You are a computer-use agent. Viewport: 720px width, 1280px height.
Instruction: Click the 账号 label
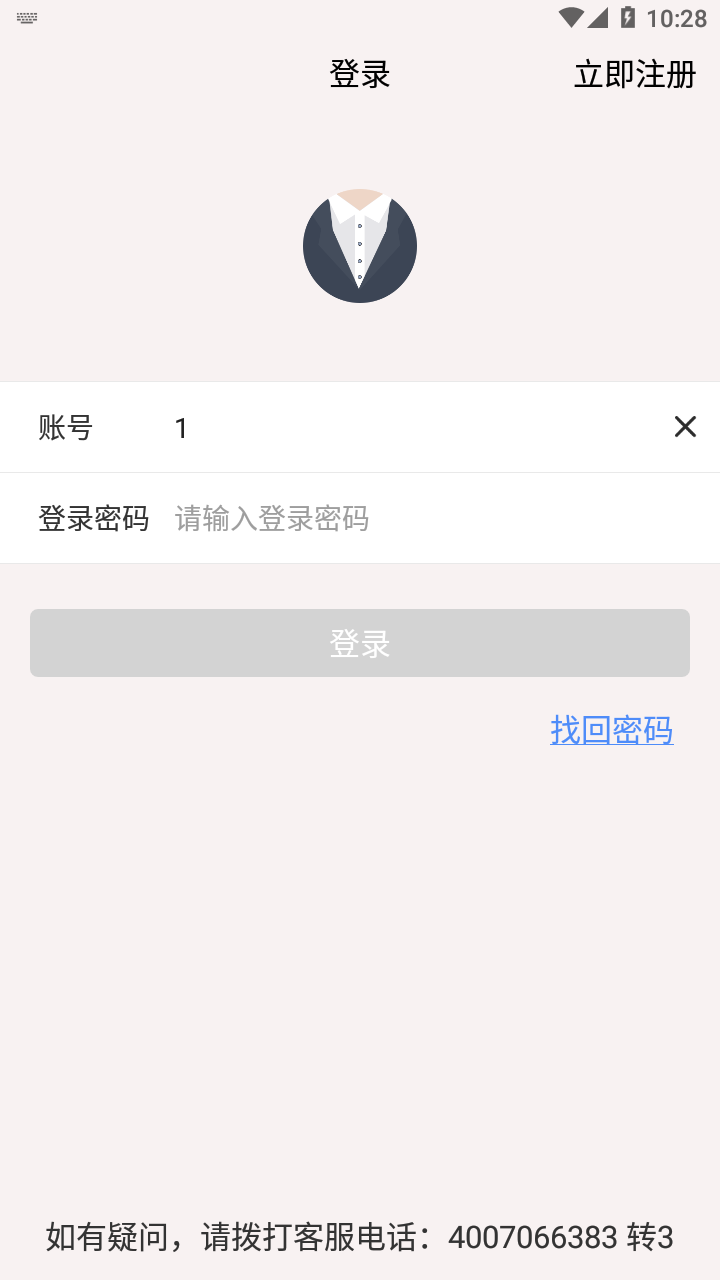66,427
